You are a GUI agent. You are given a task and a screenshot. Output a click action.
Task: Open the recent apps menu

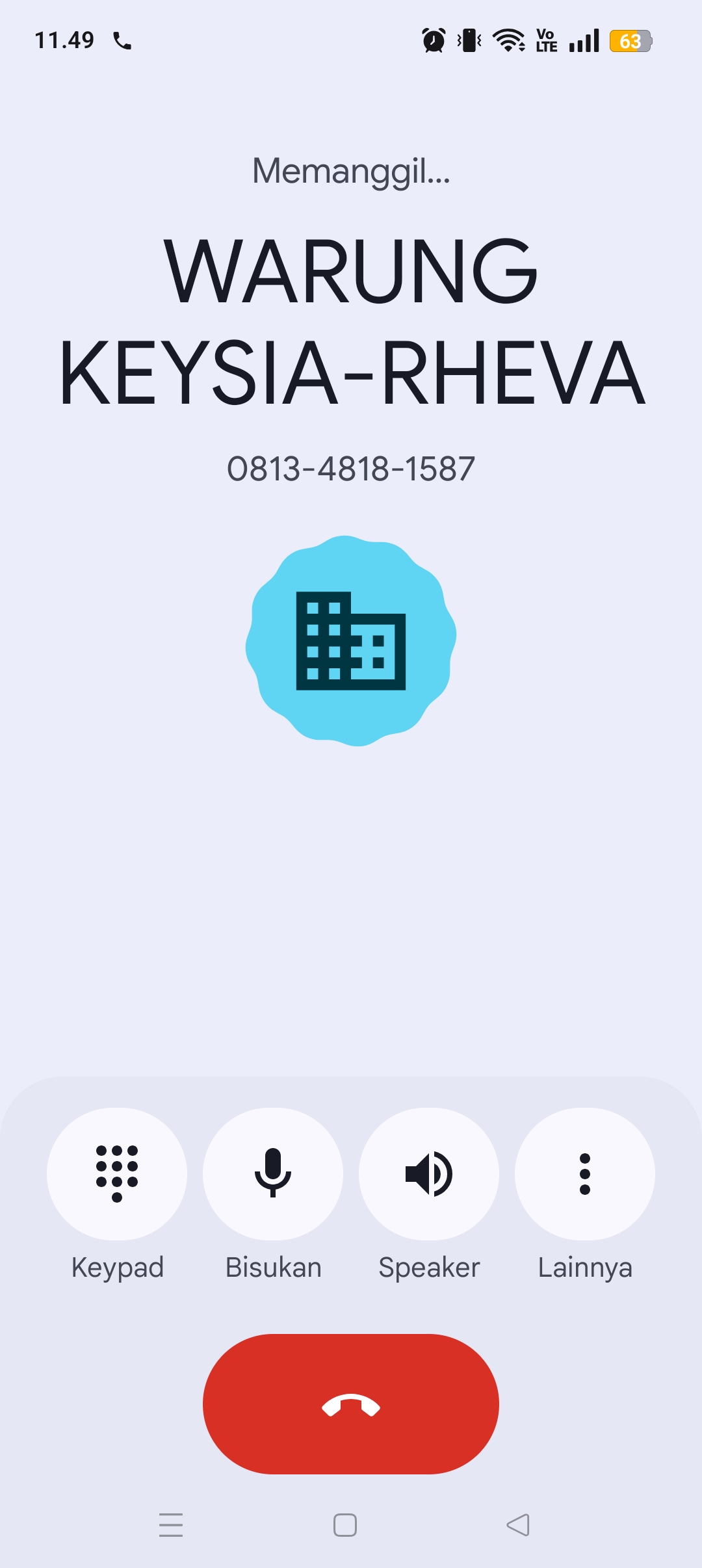pyautogui.click(x=171, y=1525)
